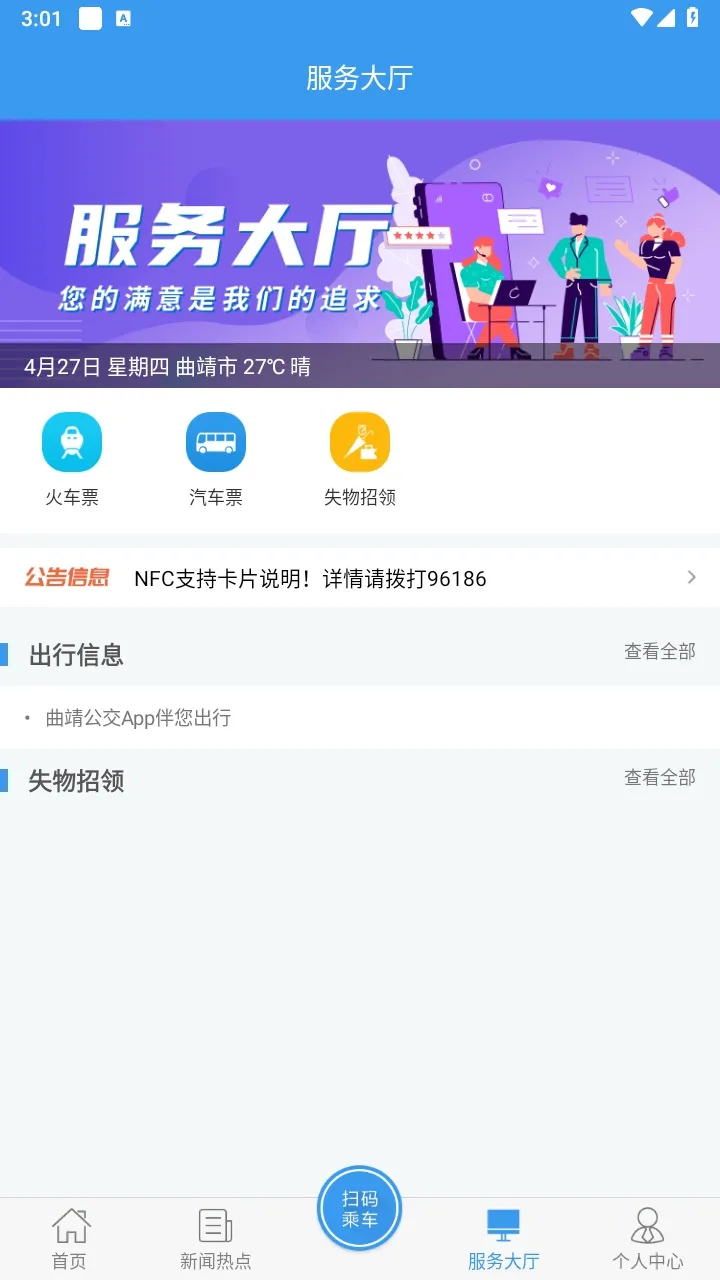Select the 服务大厅 service hall tab
This screenshot has height=1280, width=720.
pos(503,1238)
